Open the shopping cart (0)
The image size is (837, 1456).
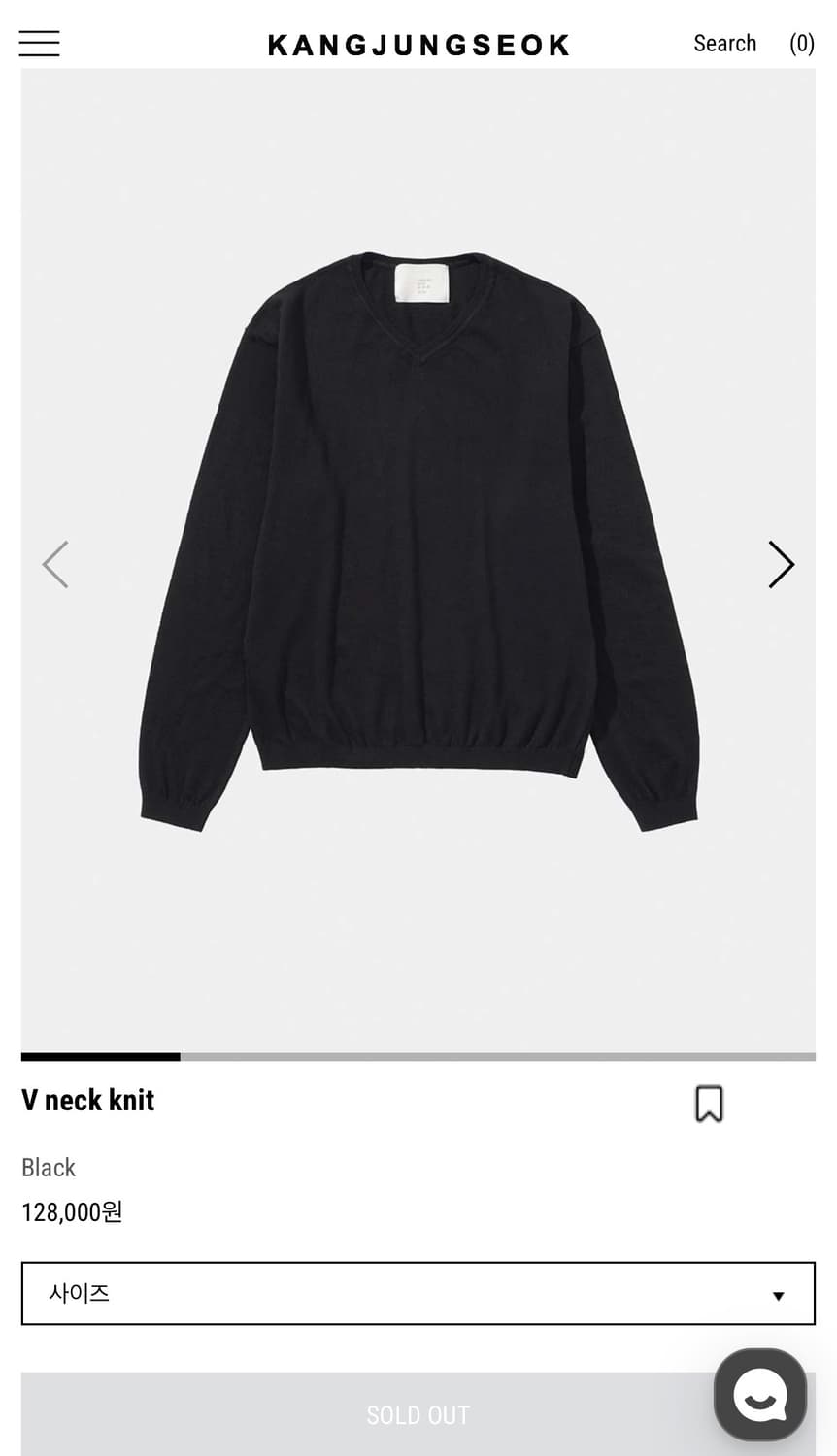tap(801, 44)
